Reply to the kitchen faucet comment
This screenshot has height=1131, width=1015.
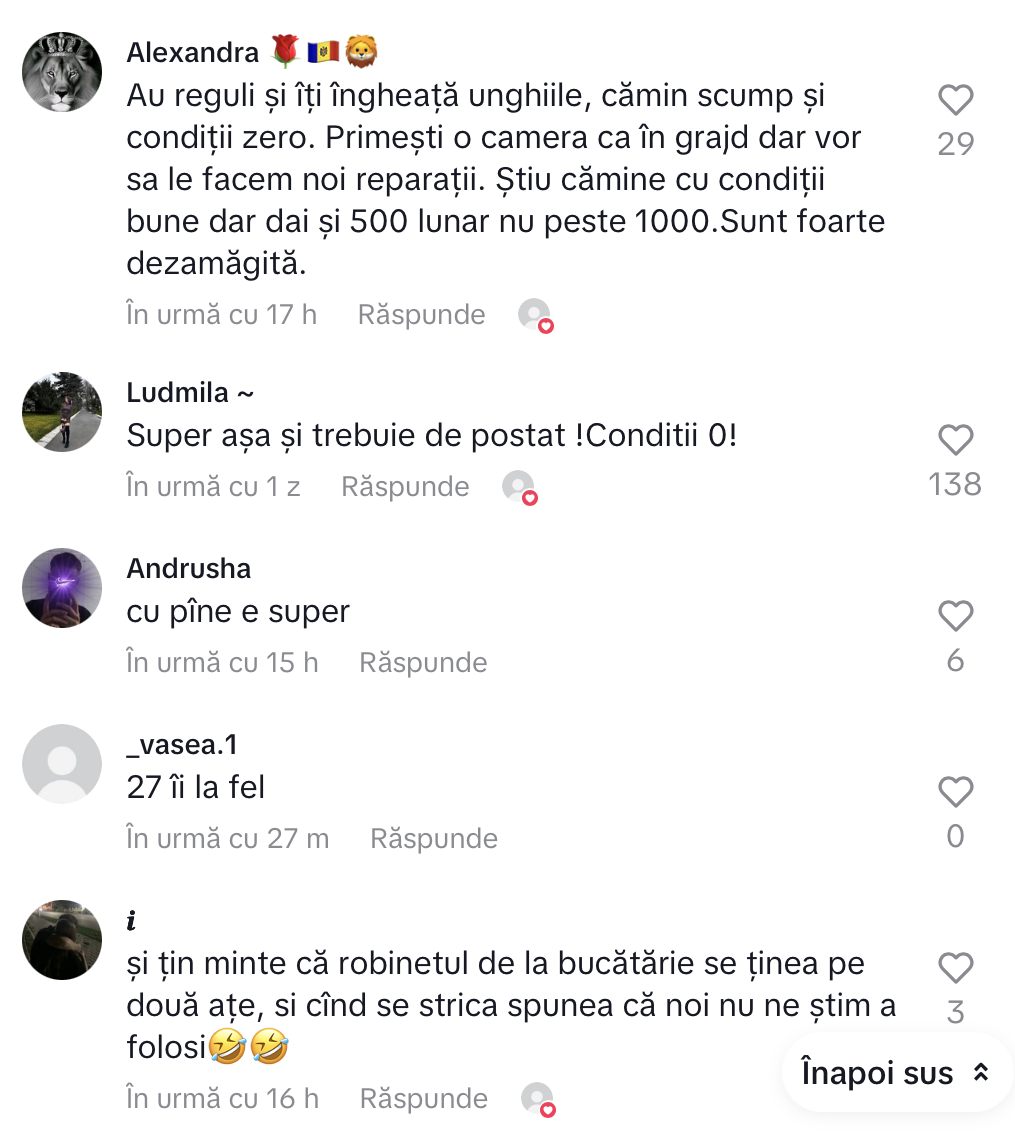423,1099
